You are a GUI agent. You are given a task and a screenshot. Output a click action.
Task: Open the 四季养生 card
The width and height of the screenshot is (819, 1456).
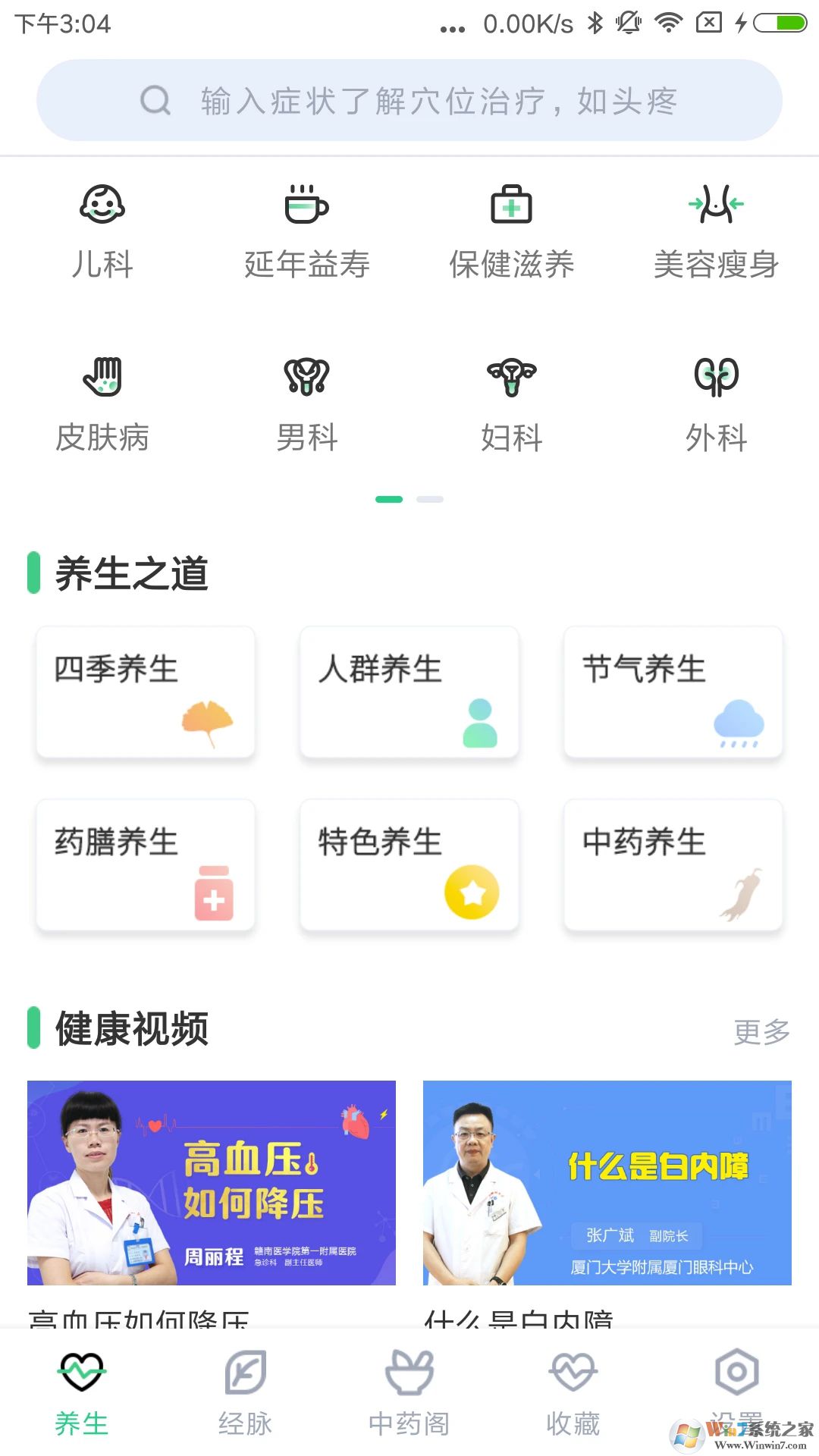[x=144, y=692]
